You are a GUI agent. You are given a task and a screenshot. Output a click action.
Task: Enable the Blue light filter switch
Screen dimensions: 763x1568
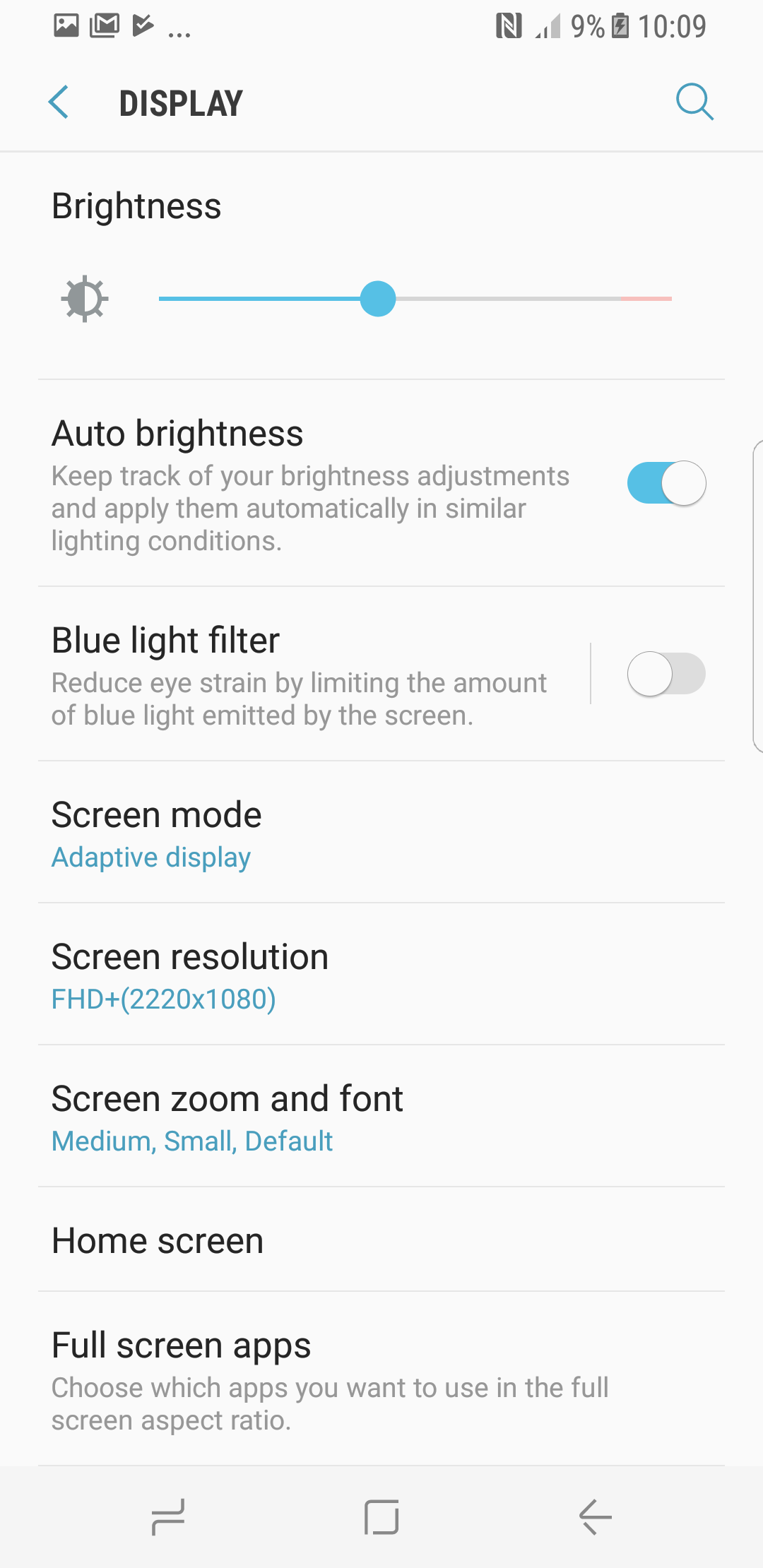tap(666, 674)
